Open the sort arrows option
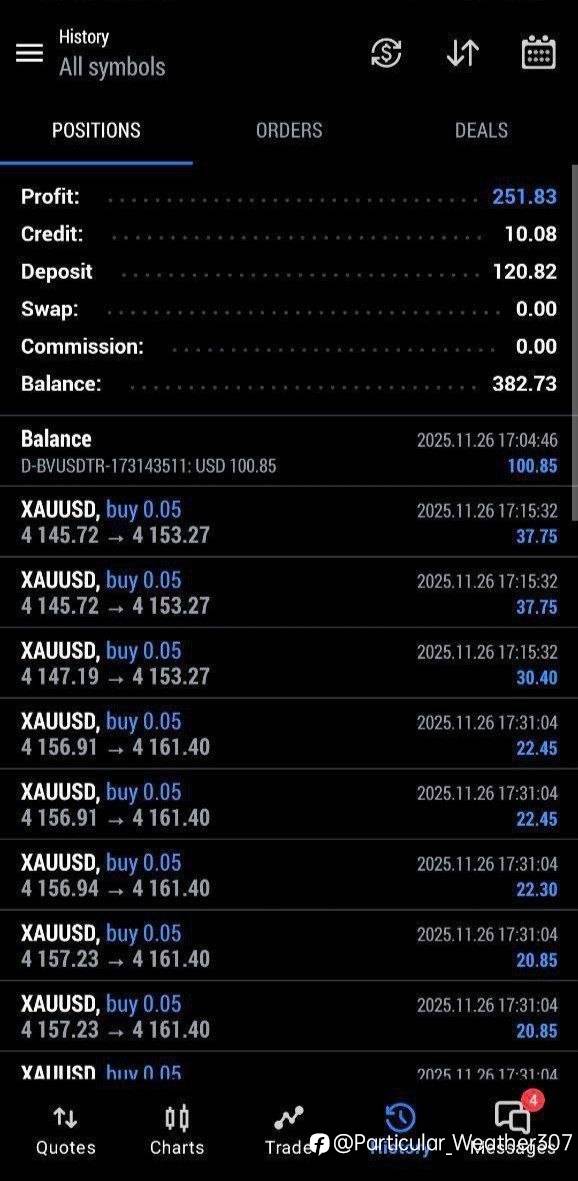The width and height of the screenshot is (578, 1181). pyautogui.click(x=462, y=53)
